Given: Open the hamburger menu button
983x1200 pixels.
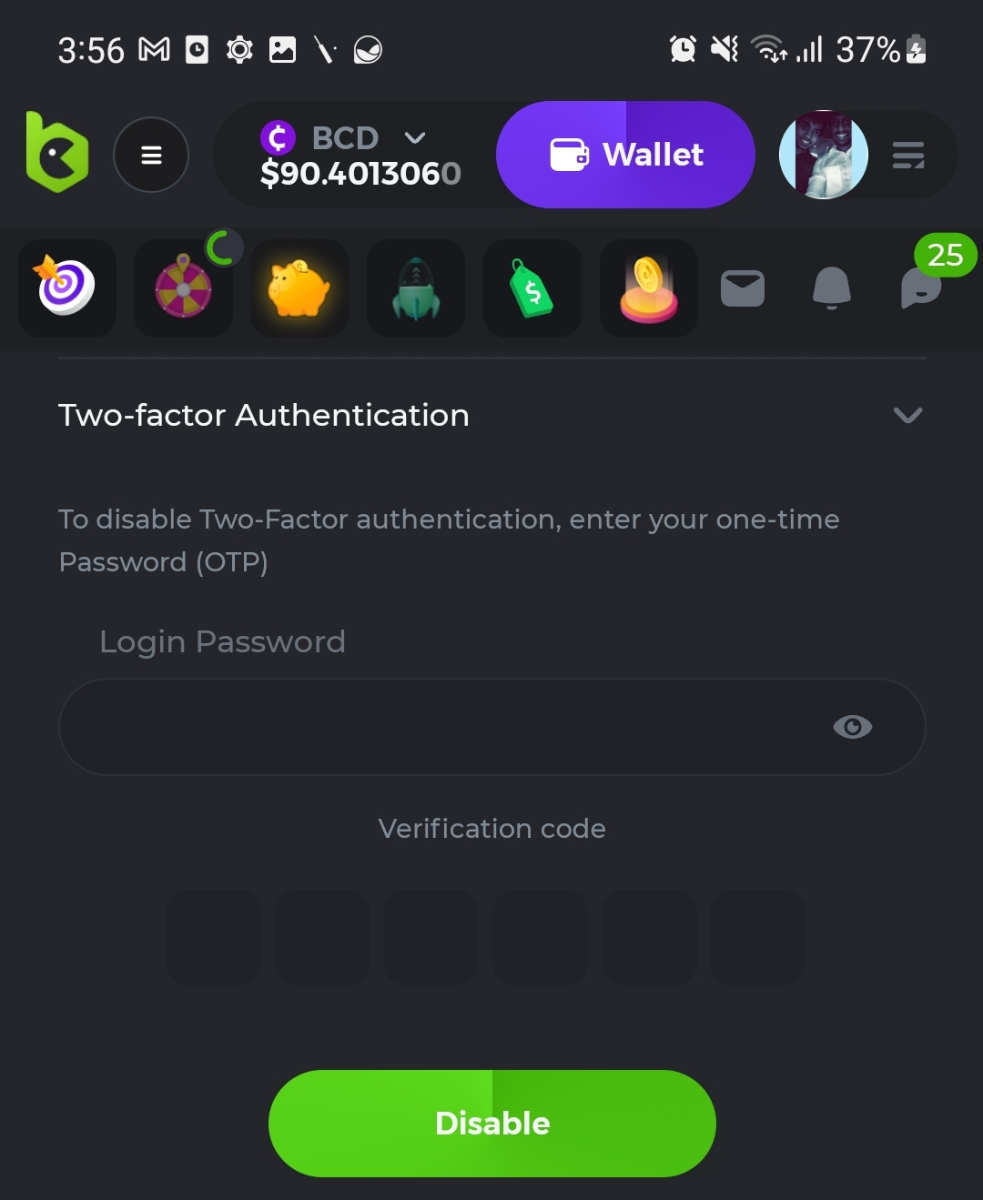Looking at the screenshot, I should coord(151,155).
